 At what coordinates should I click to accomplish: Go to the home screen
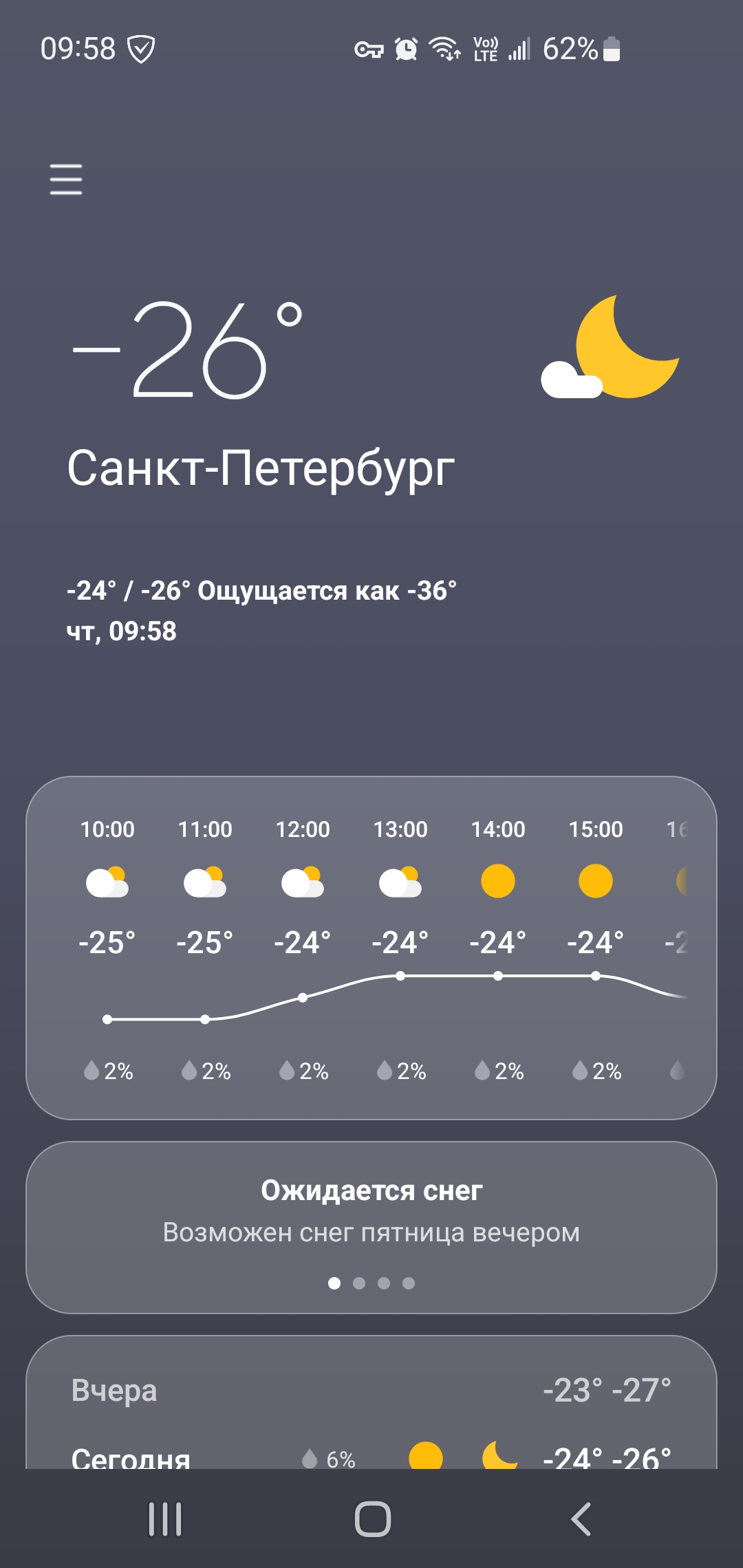tap(372, 1518)
